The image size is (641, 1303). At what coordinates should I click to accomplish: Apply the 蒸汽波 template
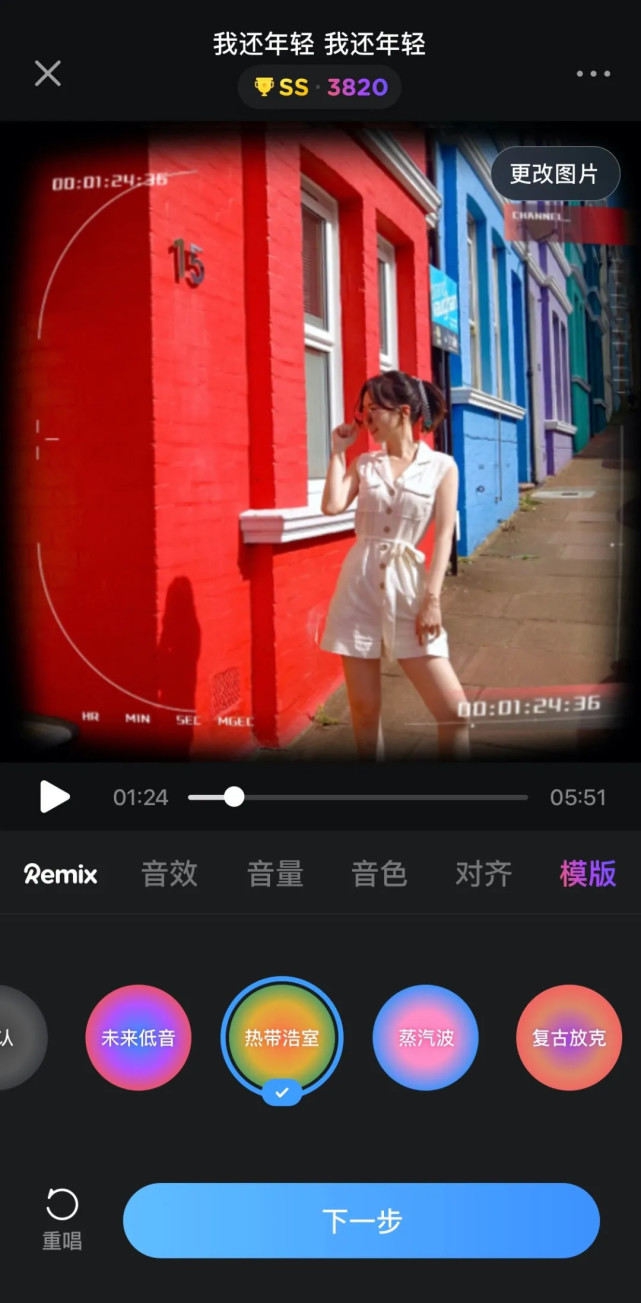pyautogui.click(x=425, y=1037)
